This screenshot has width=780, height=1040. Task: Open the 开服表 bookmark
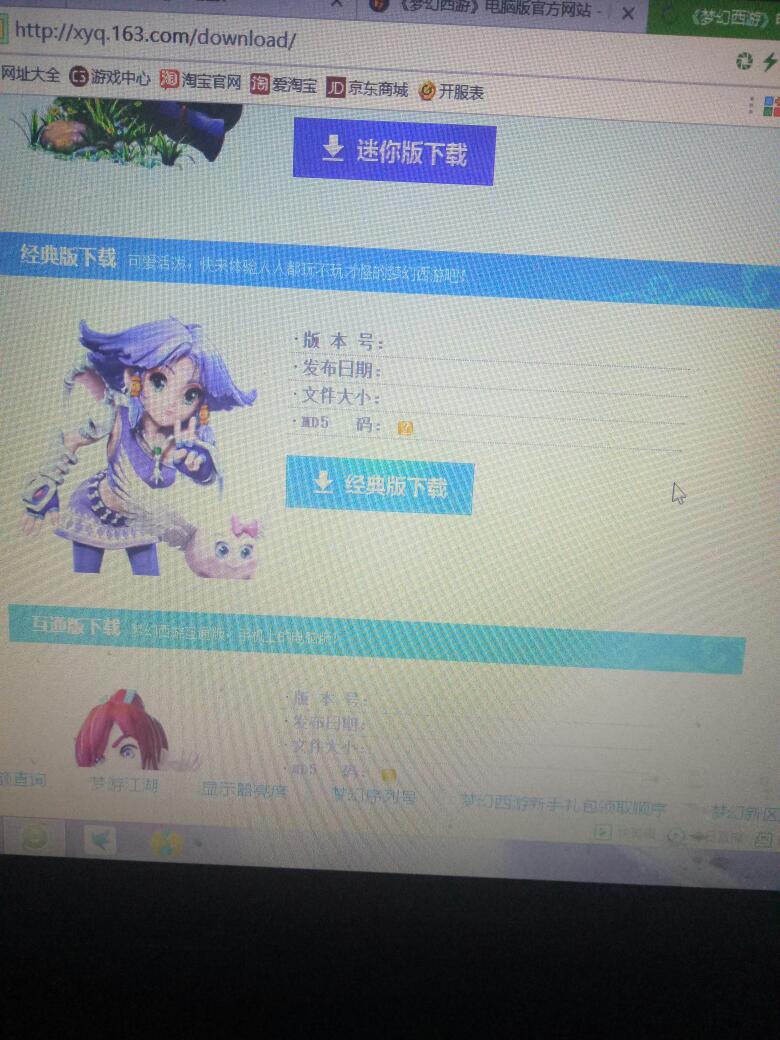point(451,92)
